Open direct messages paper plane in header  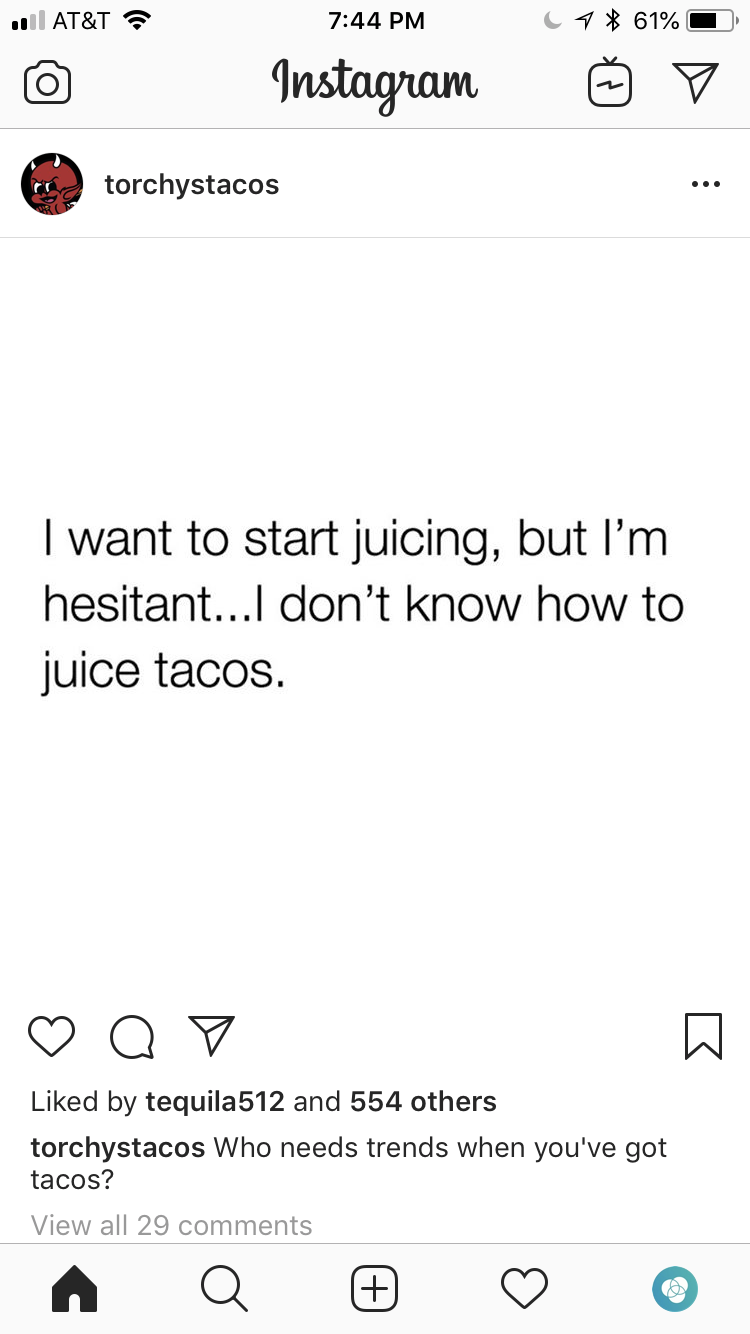695,83
